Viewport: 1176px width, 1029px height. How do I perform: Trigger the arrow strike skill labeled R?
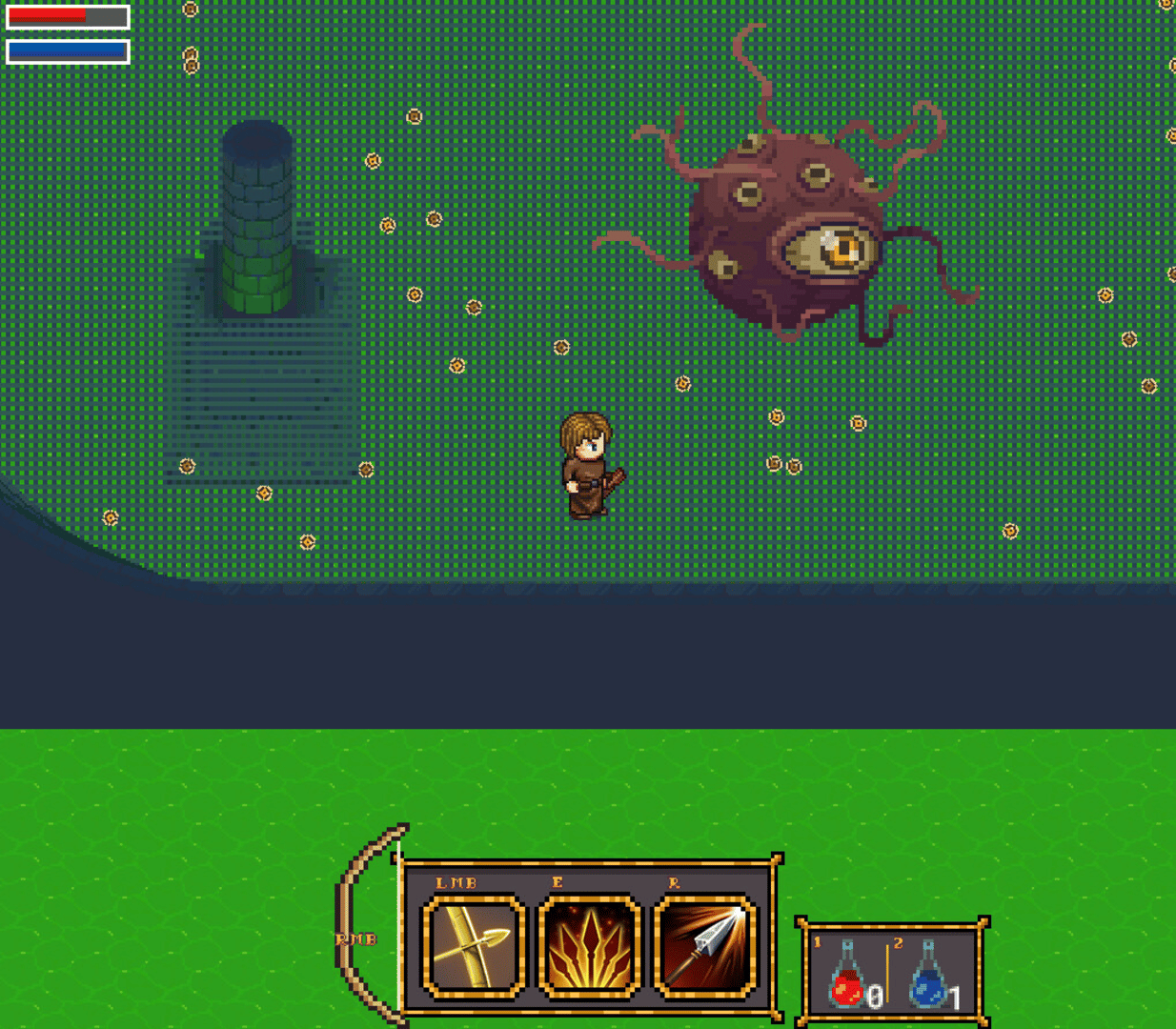click(x=705, y=946)
